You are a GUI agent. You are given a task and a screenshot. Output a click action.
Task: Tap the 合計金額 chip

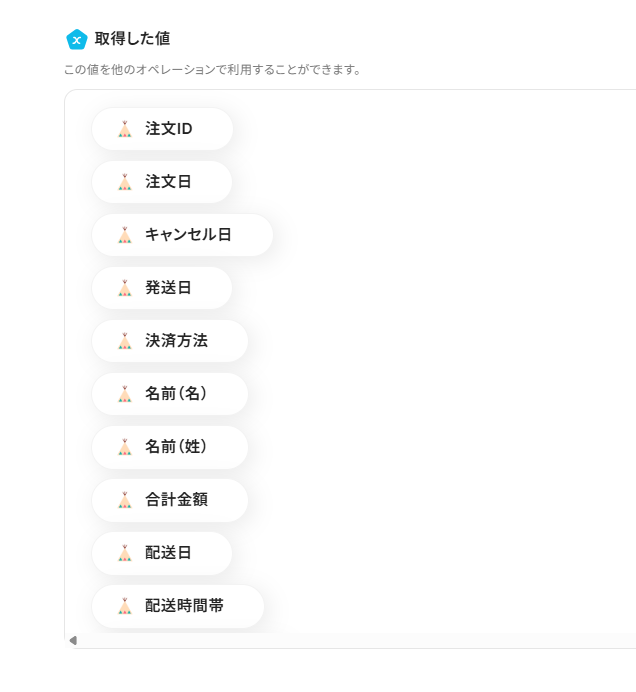[x=170, y=500]
